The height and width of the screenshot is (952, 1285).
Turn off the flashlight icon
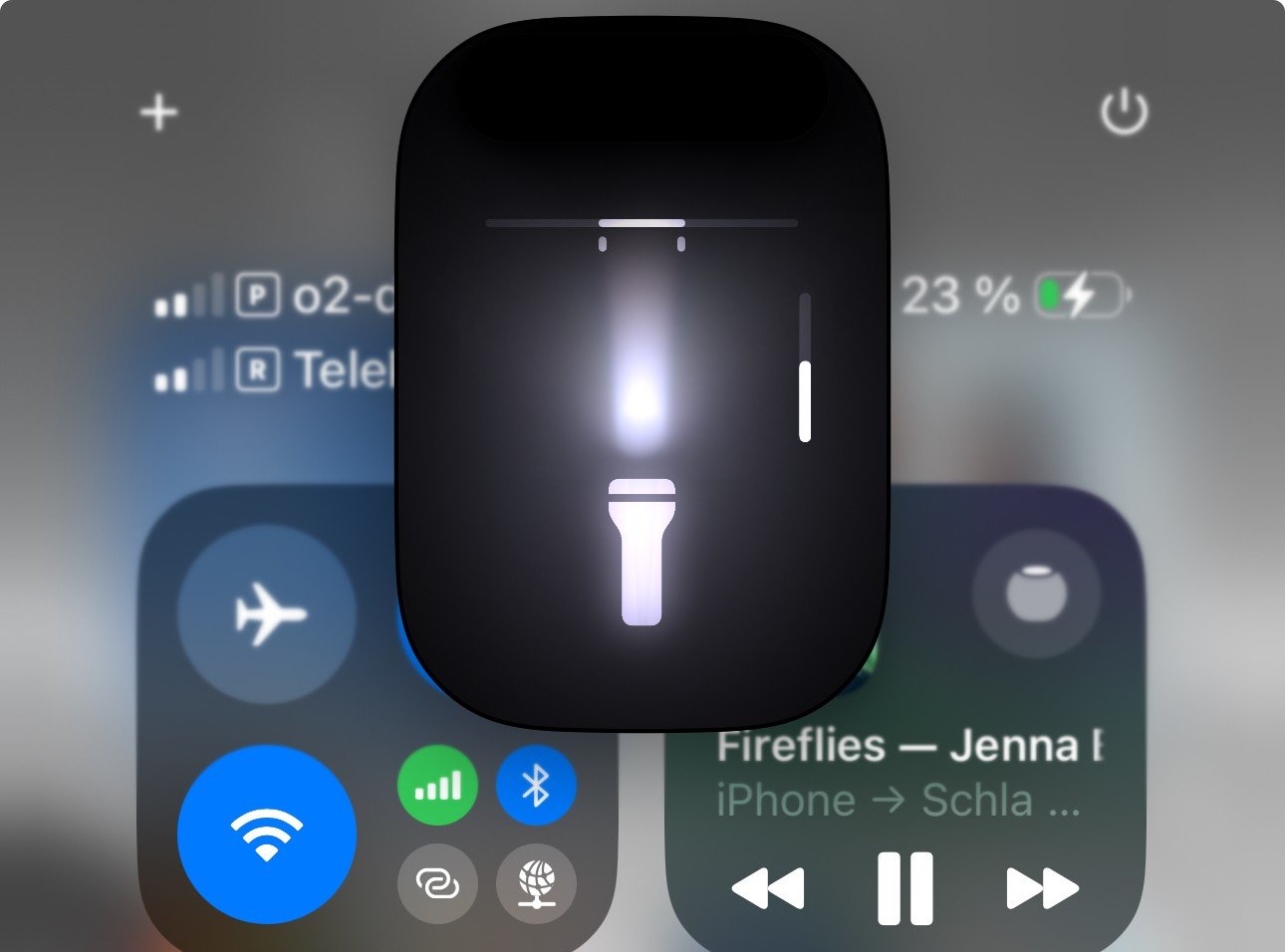642,553
